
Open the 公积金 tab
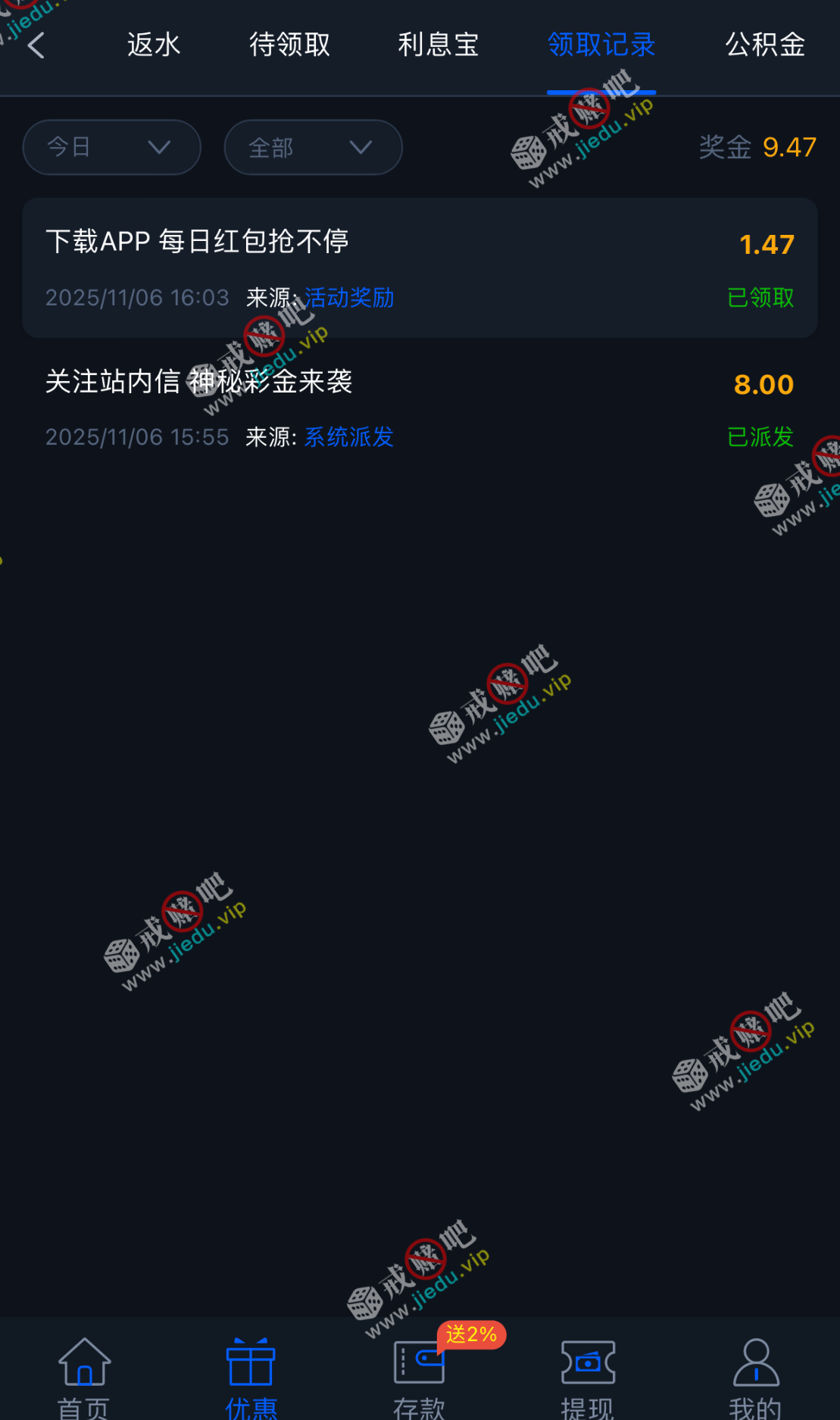pos(765,45)
